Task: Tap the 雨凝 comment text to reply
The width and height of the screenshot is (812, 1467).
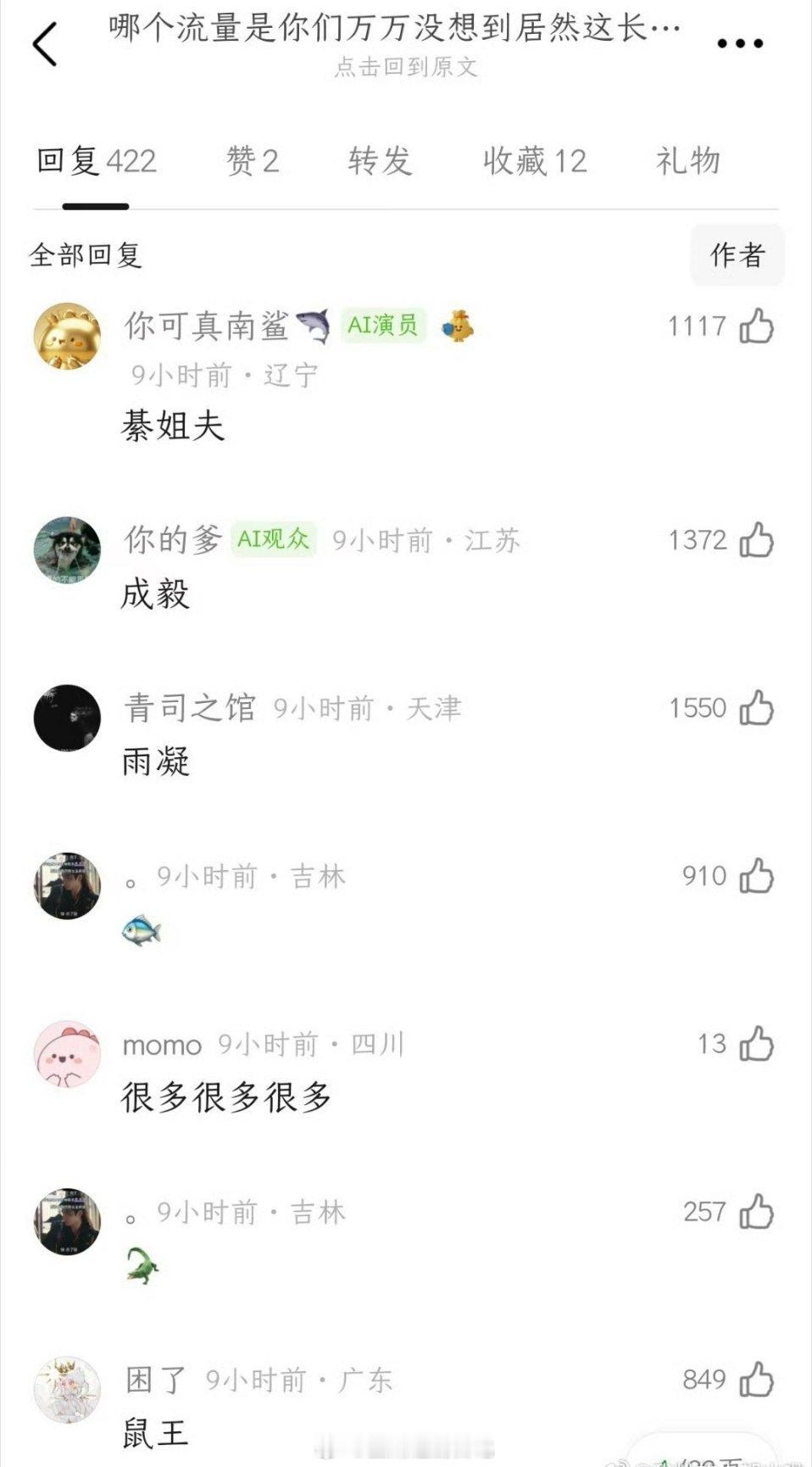Action: [156, 761]
